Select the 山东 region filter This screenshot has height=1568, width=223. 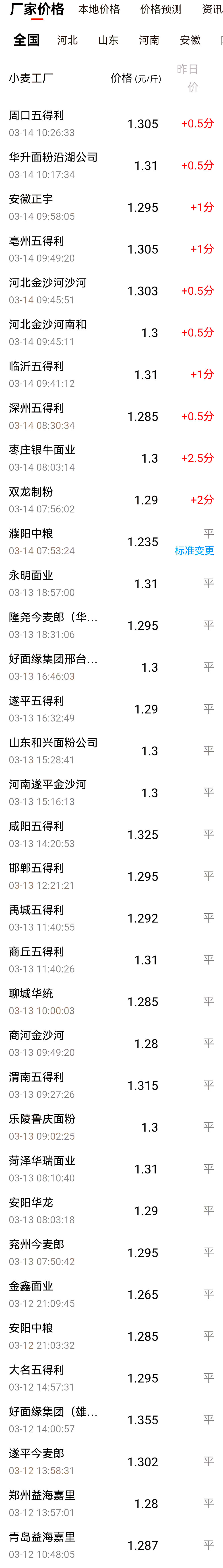(x=108, y=40)
